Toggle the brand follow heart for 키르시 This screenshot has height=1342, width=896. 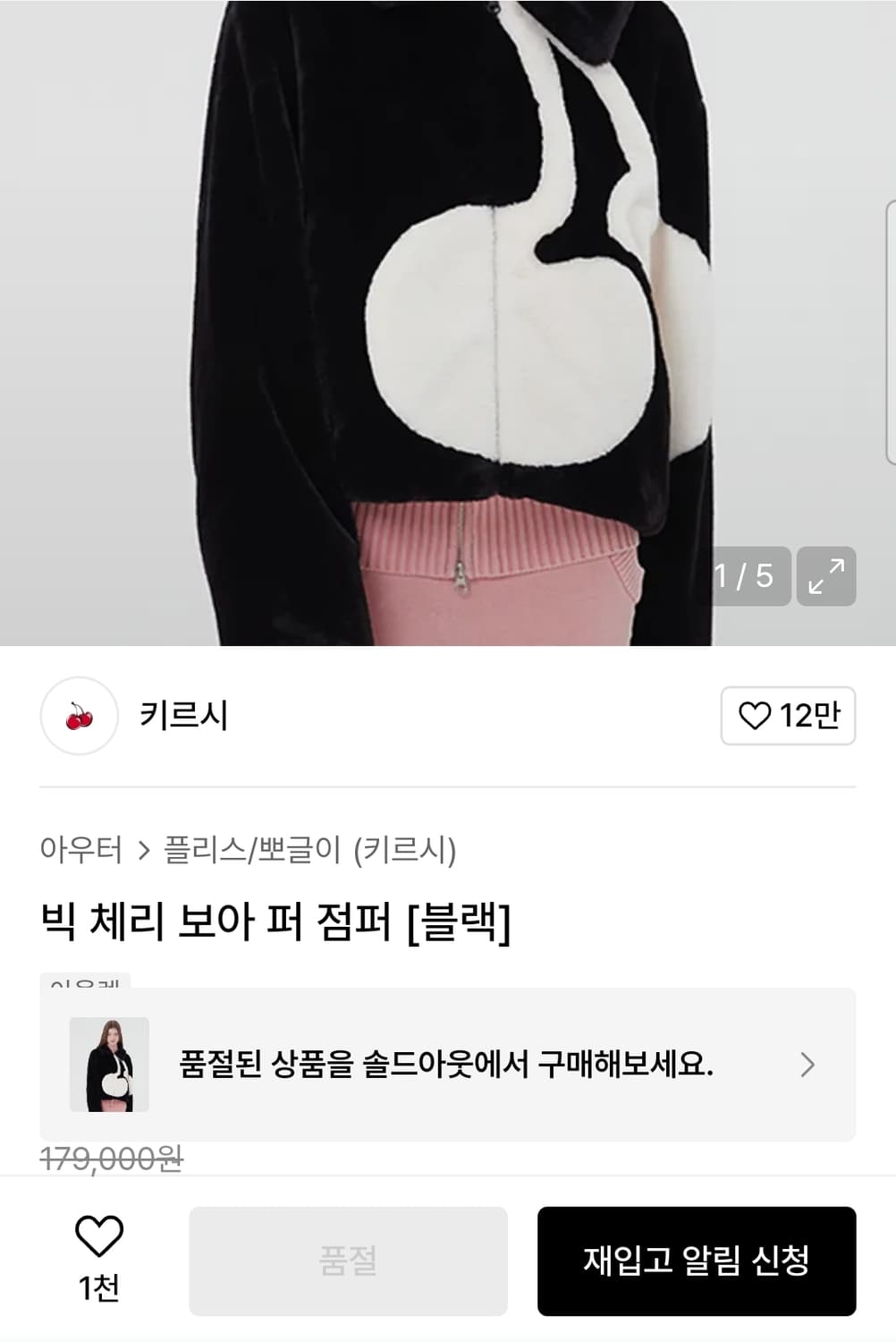[756, 716]
